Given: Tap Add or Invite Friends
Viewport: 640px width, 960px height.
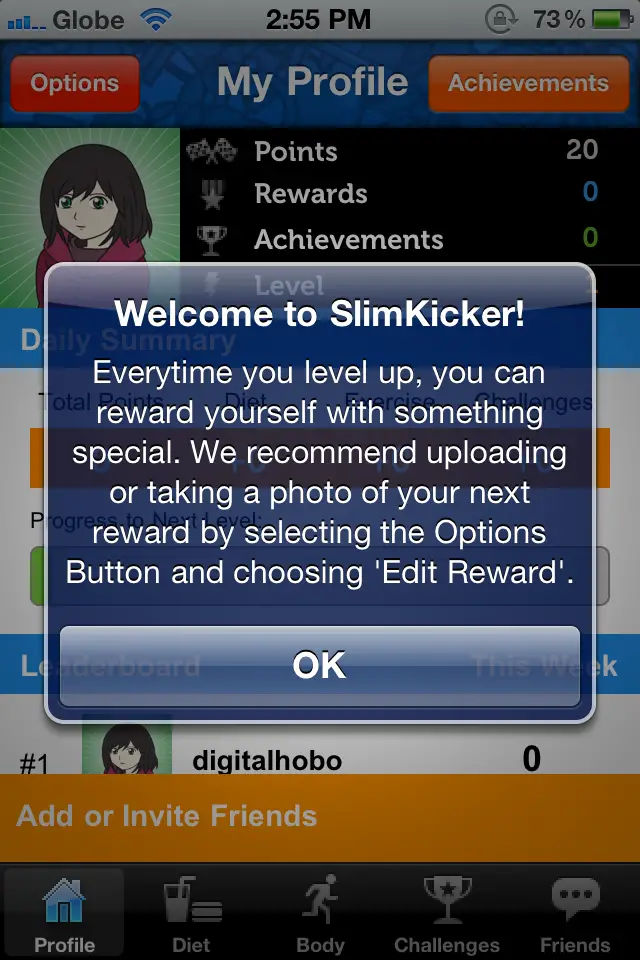Looking at the screenshot, I should point(320,816).
